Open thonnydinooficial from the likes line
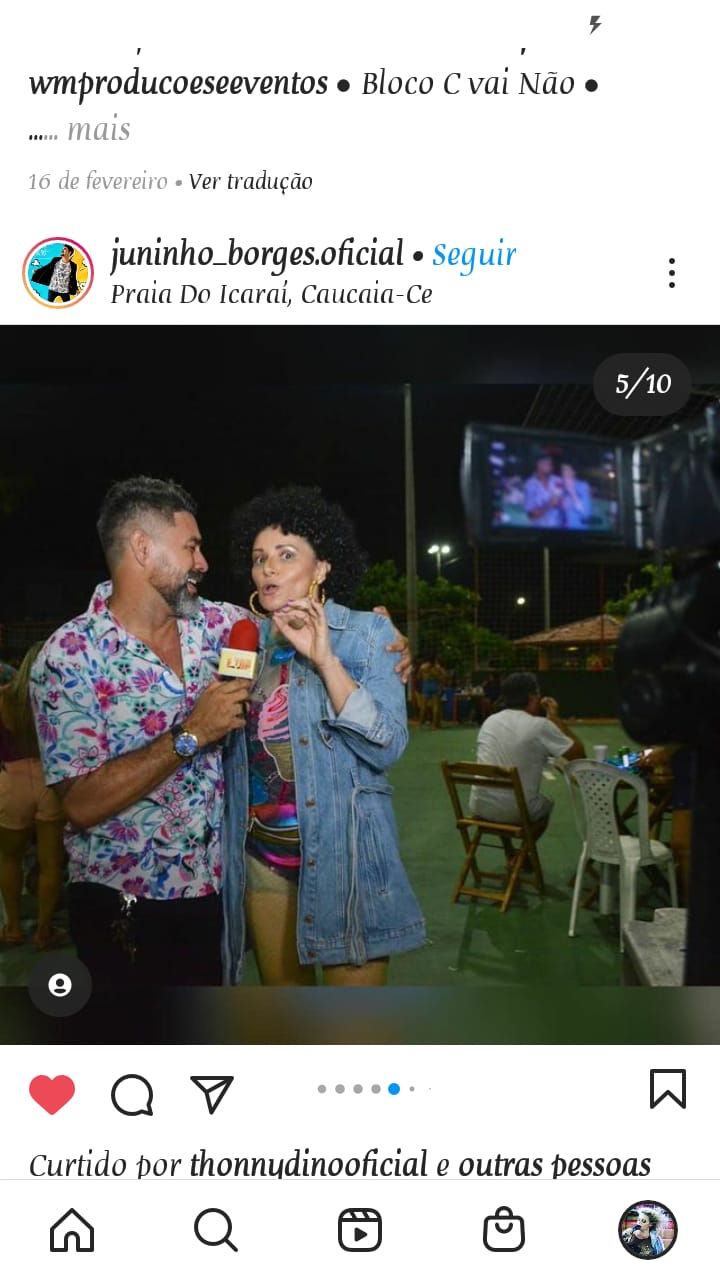Image resolution: width=720 pixels, height=1280 pixels. 308,1165
